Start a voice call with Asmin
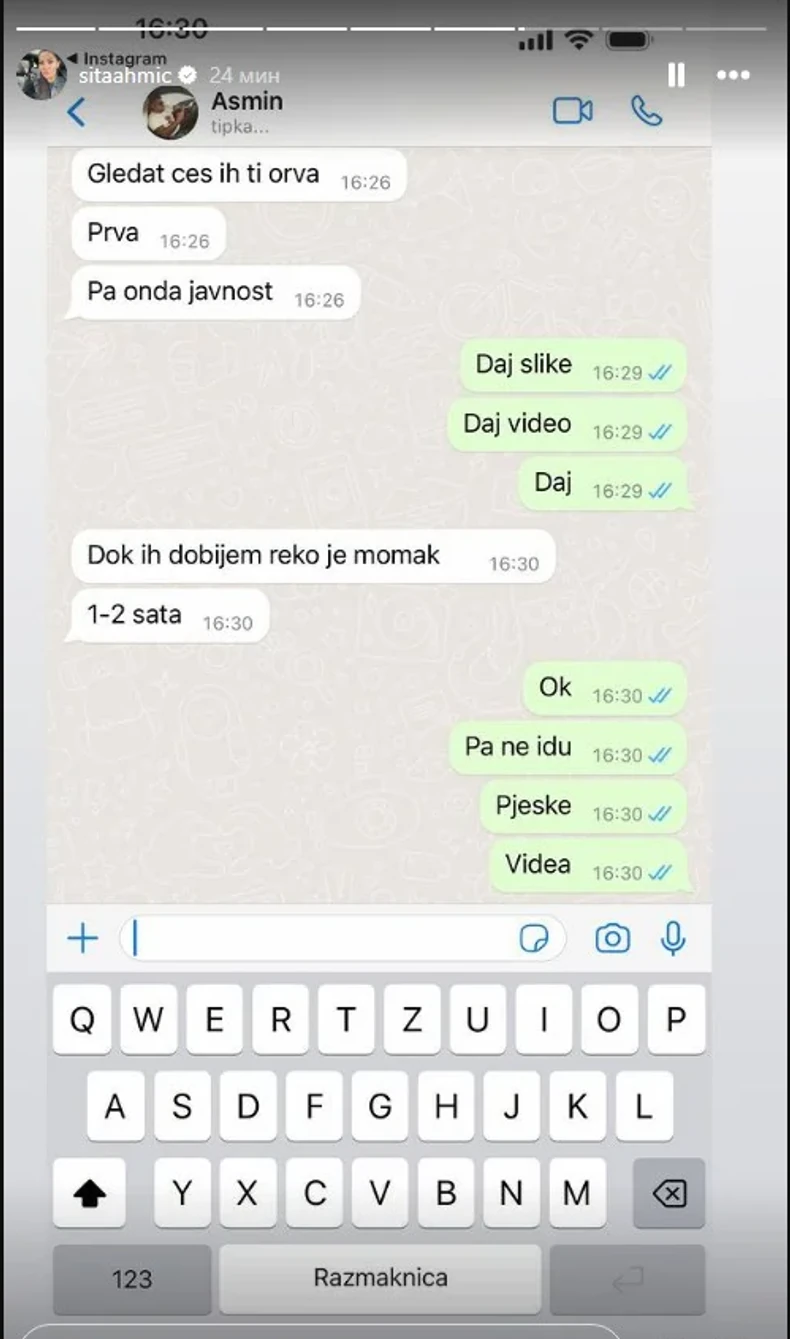Viewport: 790px width, 1339px height. (x=646, y=111)
